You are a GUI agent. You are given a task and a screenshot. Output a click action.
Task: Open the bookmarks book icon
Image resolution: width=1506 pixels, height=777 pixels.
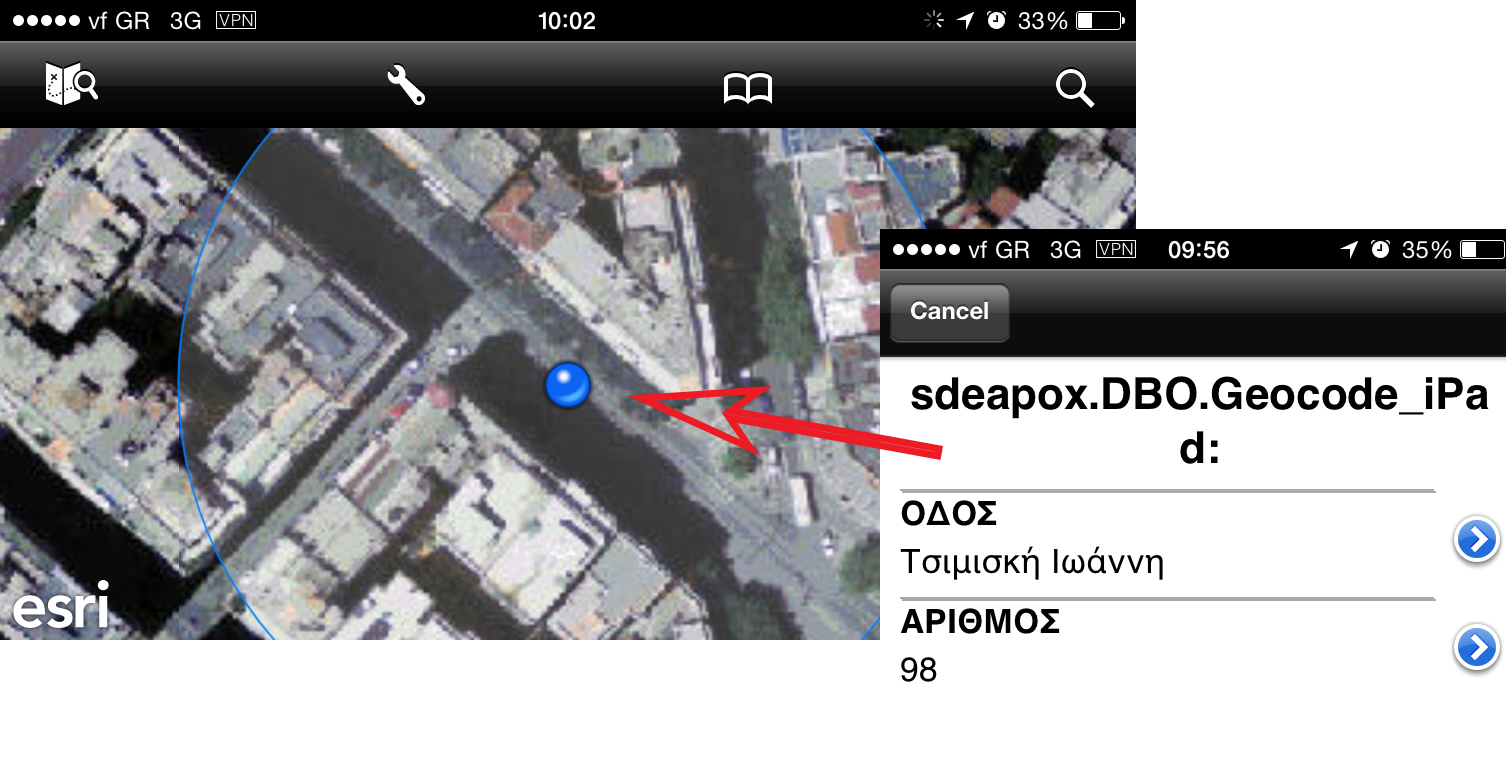748,89
